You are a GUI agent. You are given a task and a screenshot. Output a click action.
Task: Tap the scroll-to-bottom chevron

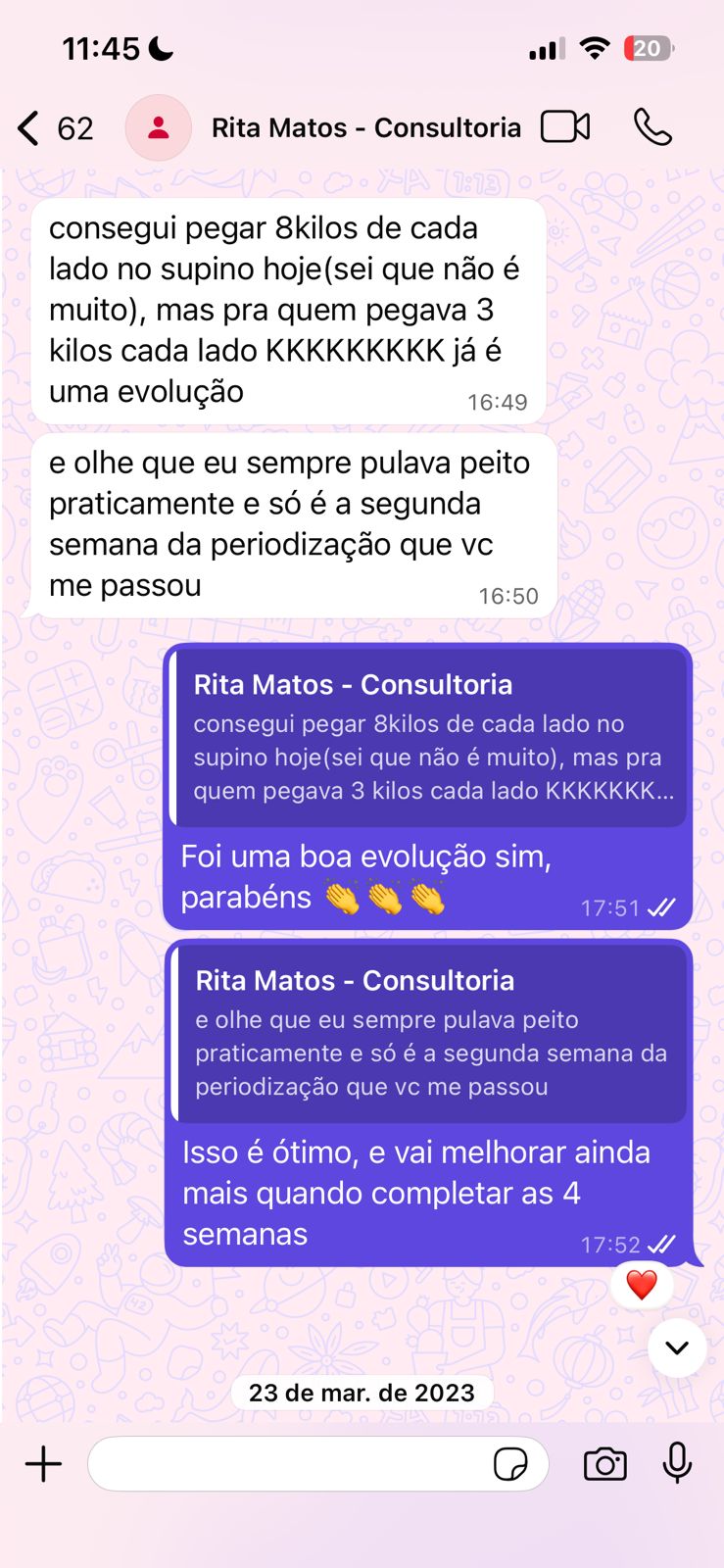pos(677,1347)
